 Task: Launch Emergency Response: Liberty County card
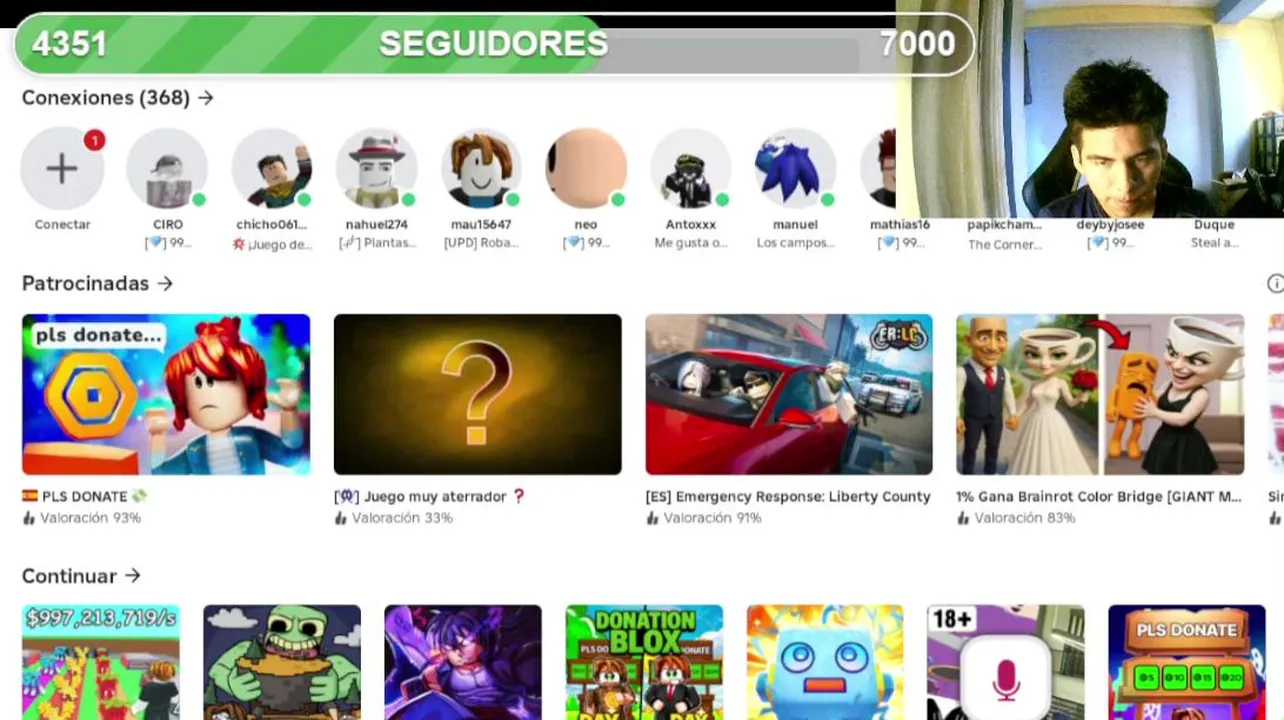click(789, 394)
